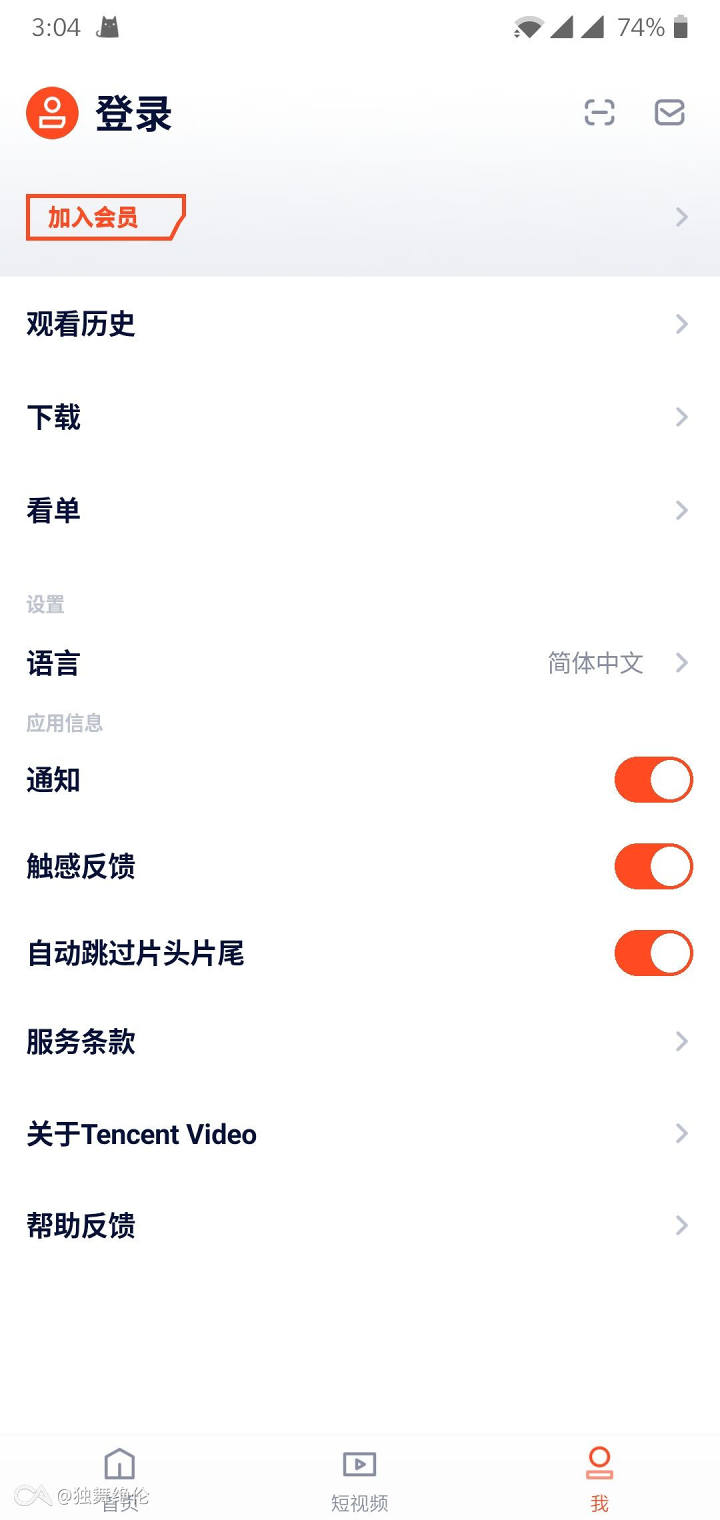The image size is (720, 1520).
Task: Open 服务条款 terms of service
Action: point(360,1042)
